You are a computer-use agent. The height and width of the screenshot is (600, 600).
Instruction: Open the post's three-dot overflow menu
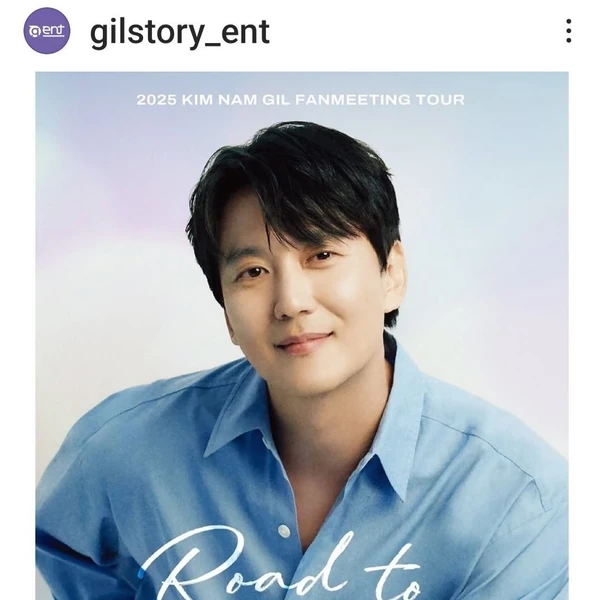pyautogui.click(x=568, y=31)
